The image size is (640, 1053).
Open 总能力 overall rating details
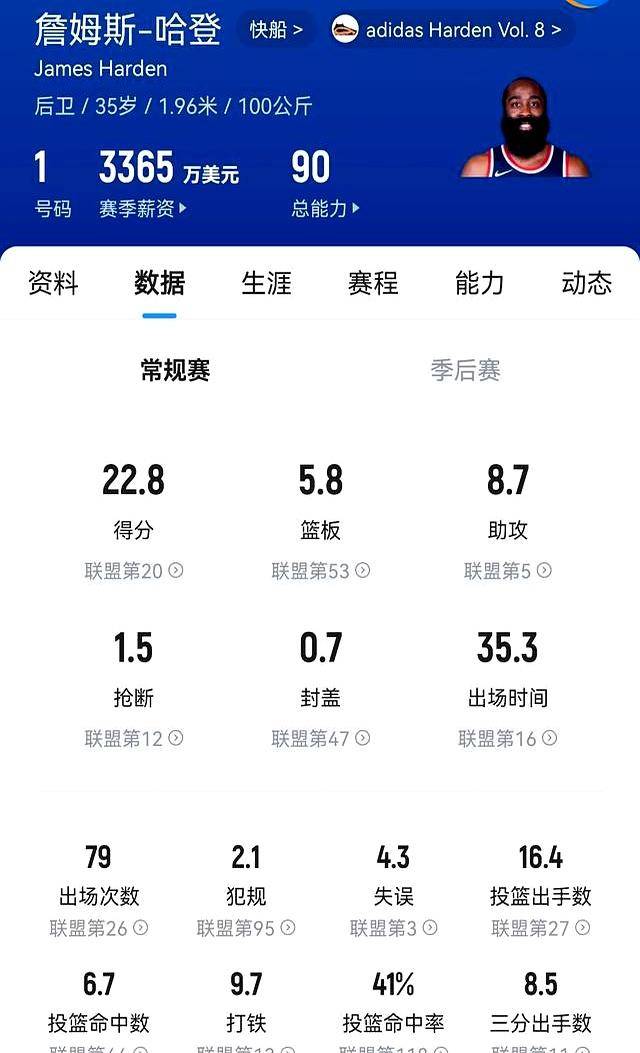point(325,209)
